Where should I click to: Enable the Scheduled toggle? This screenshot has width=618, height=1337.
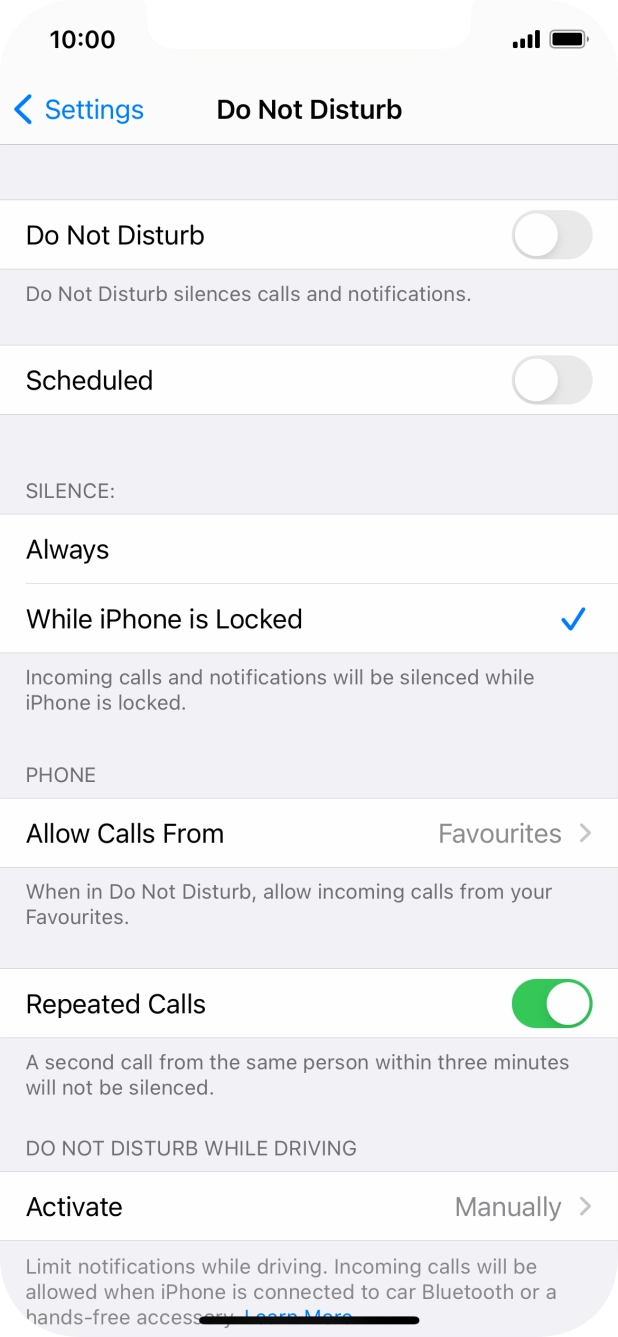(552, 380)
